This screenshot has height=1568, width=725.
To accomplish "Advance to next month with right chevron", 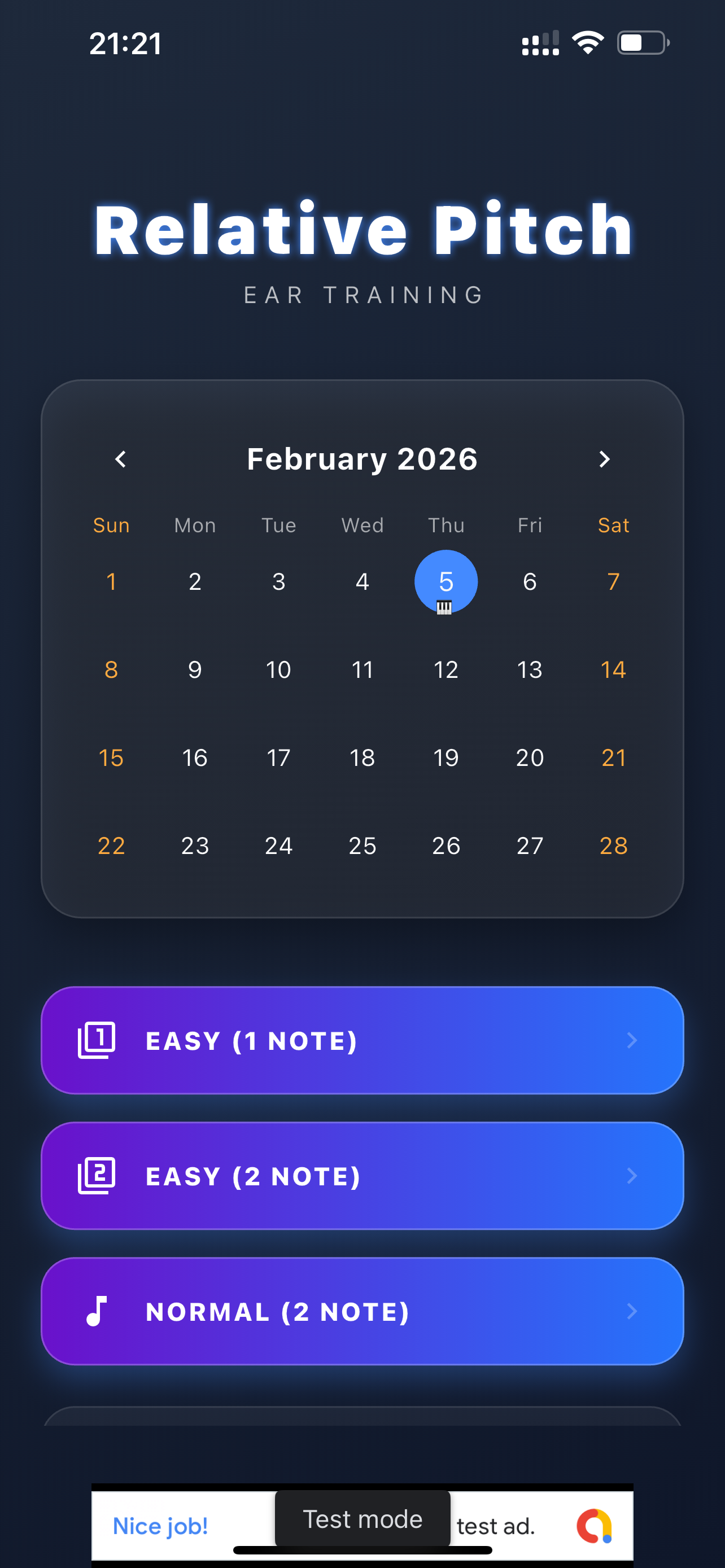I will pyautogui.click(x=605, y=459).
